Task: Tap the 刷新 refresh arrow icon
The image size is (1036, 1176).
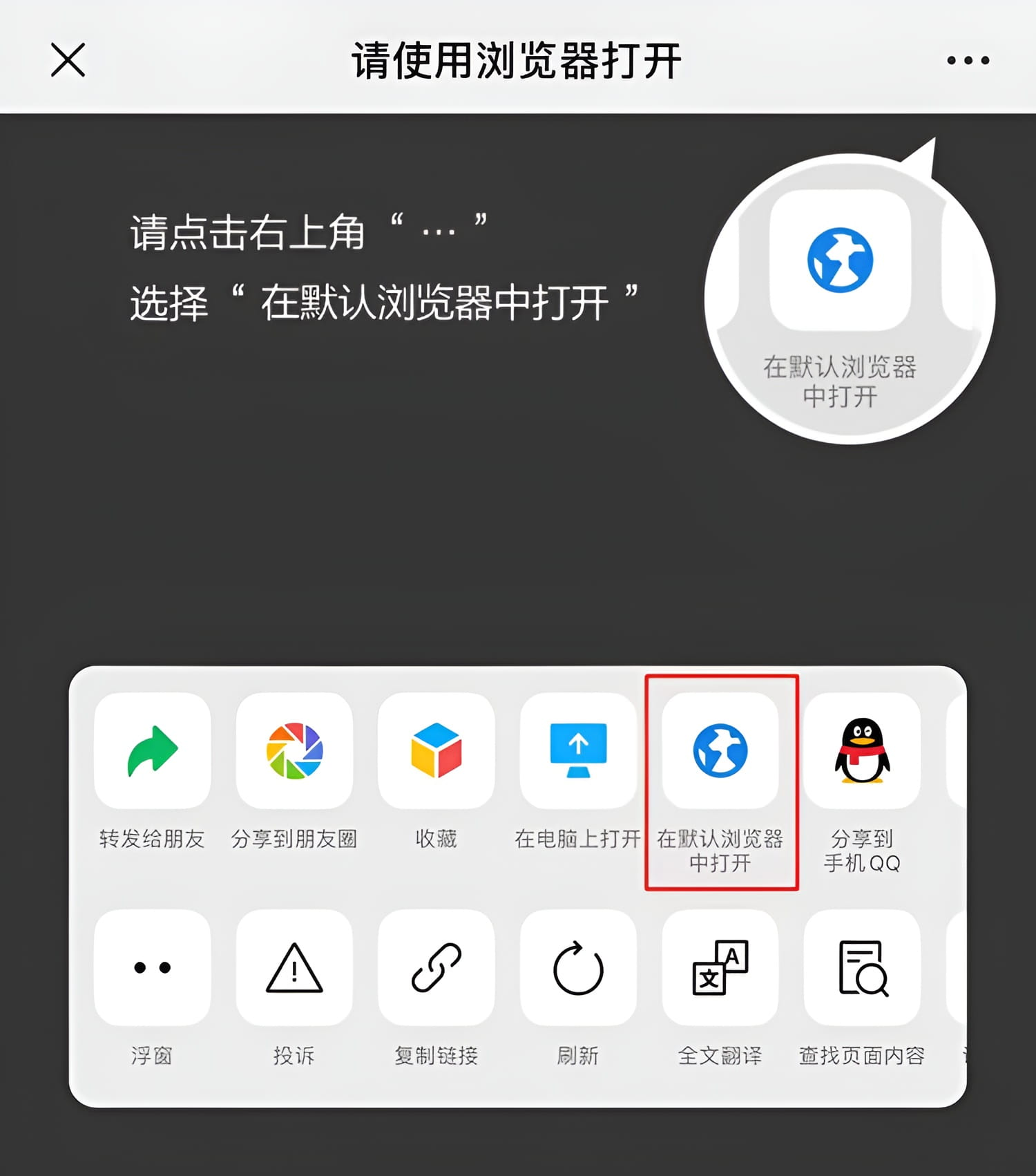Action: [579, 967]
